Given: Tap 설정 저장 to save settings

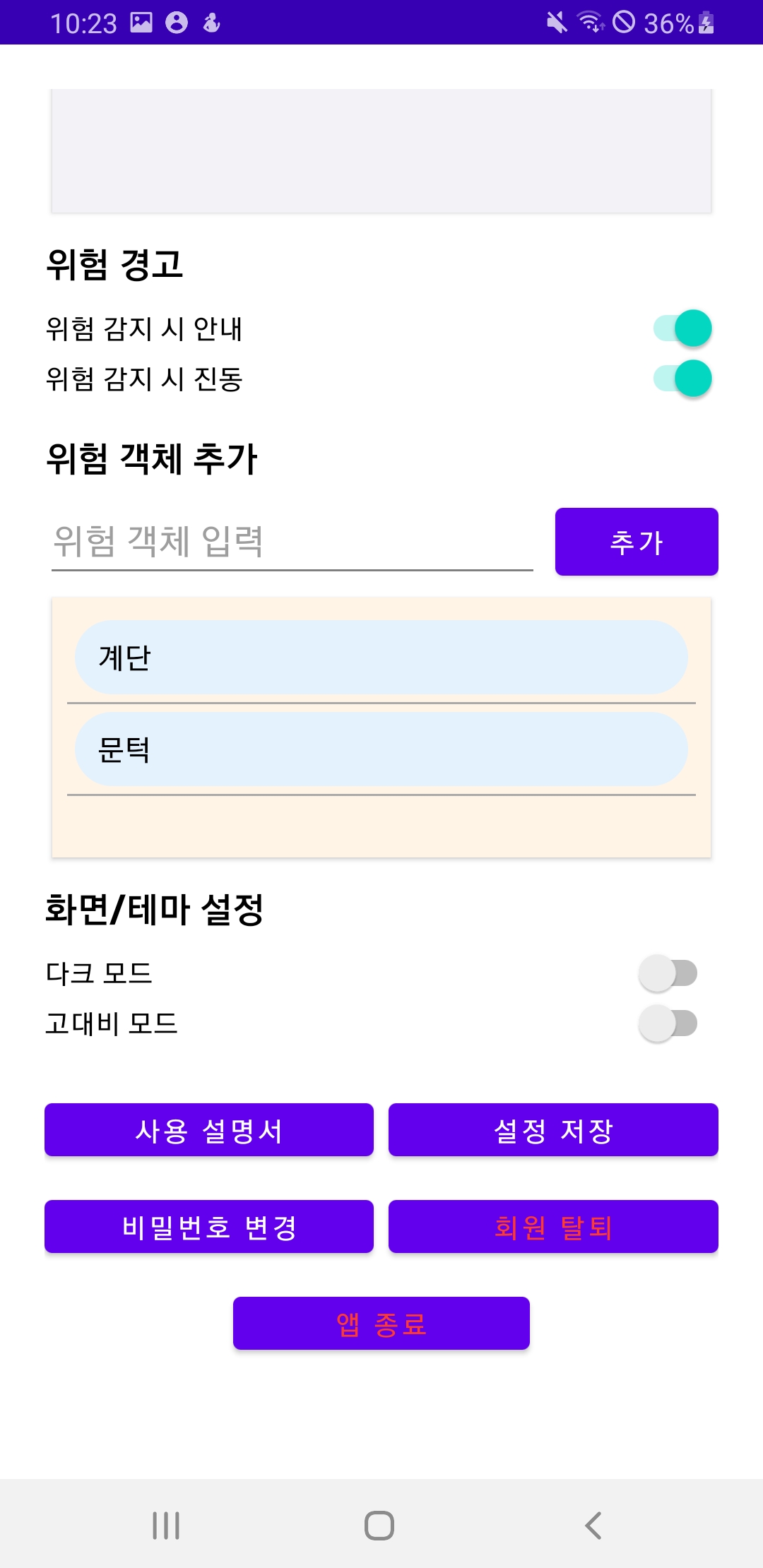Looking at the screenshot, I should pyautogui.click(x=553, y=1130).
